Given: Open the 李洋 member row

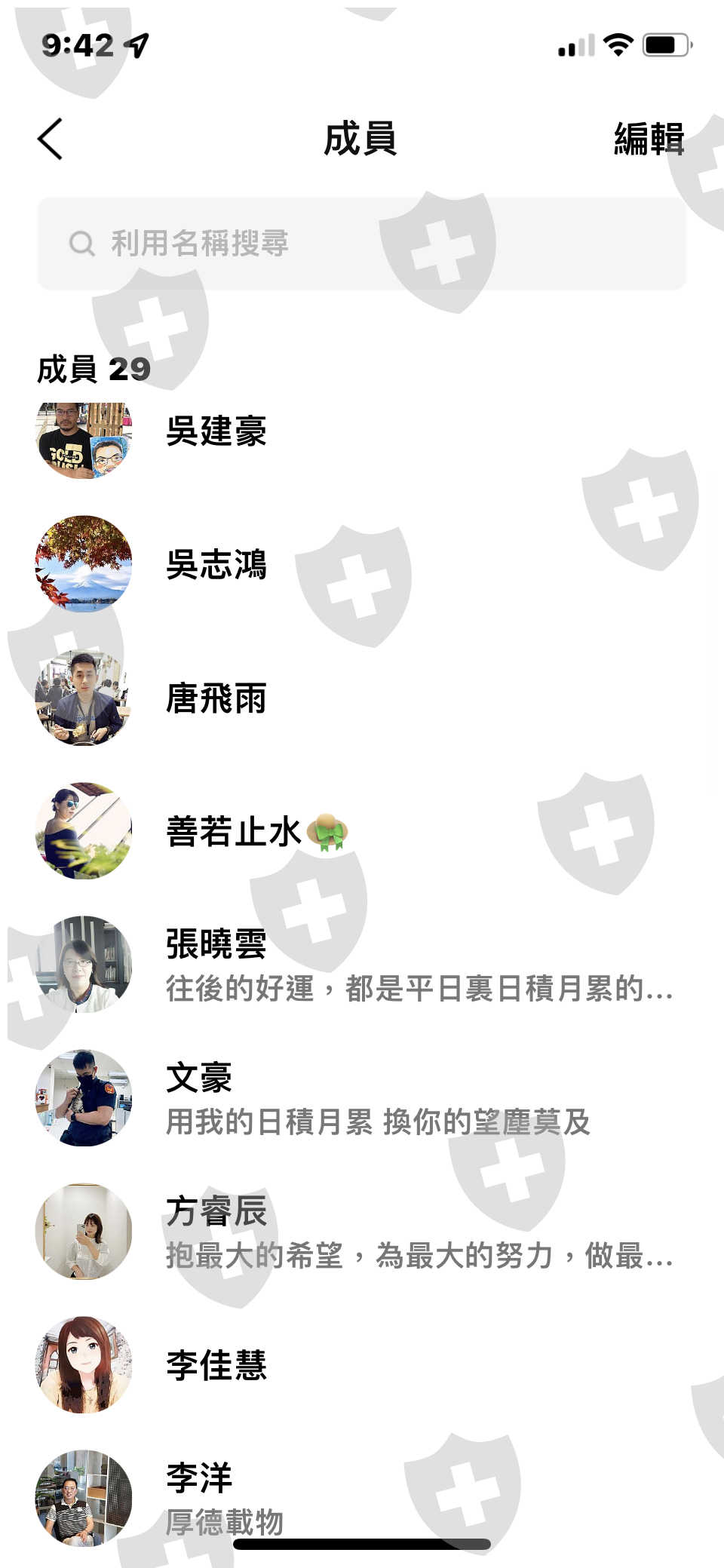Looking at the screenshot, I should click(x=362, y=1499).
